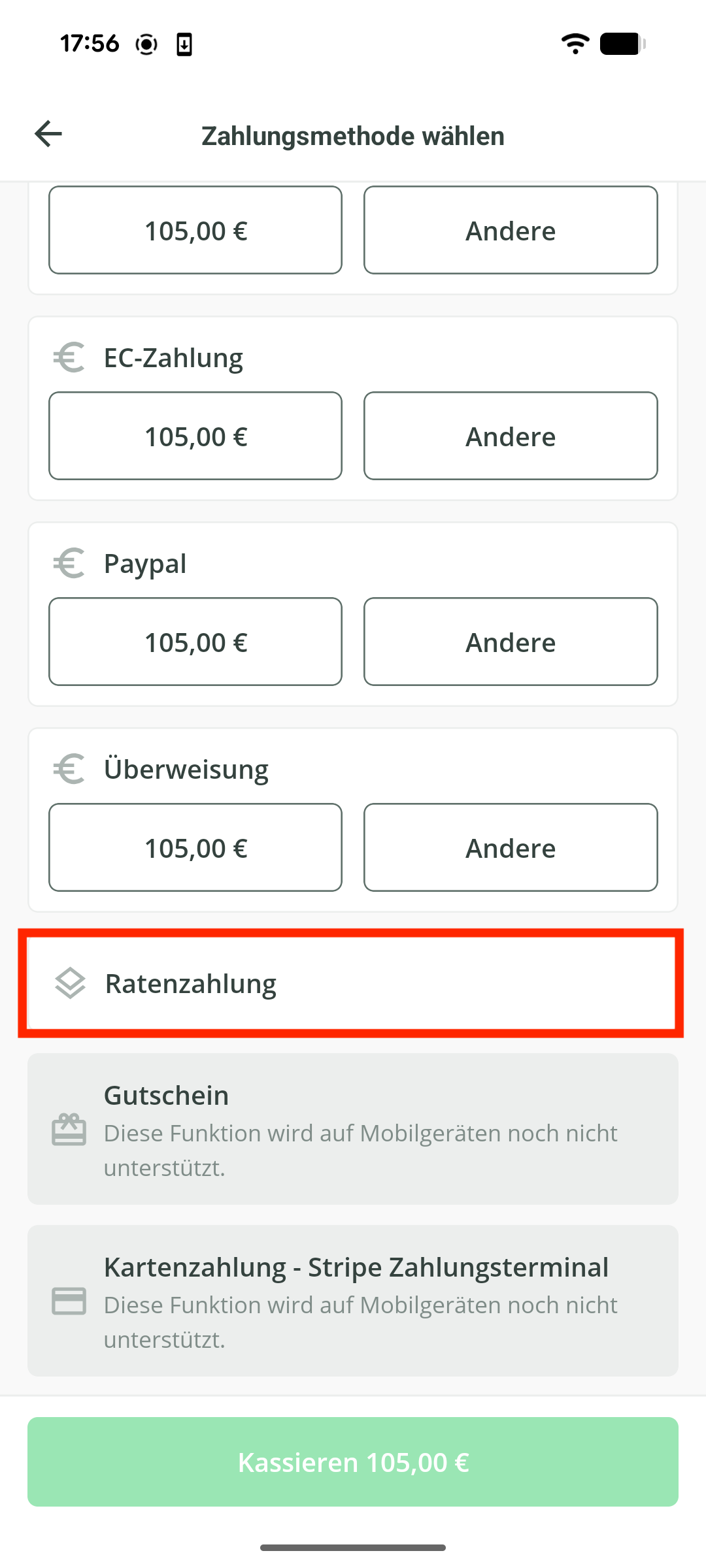Select 105,00 € under EC-Zahlung
706x1568 pixels.
pos(195,436)
